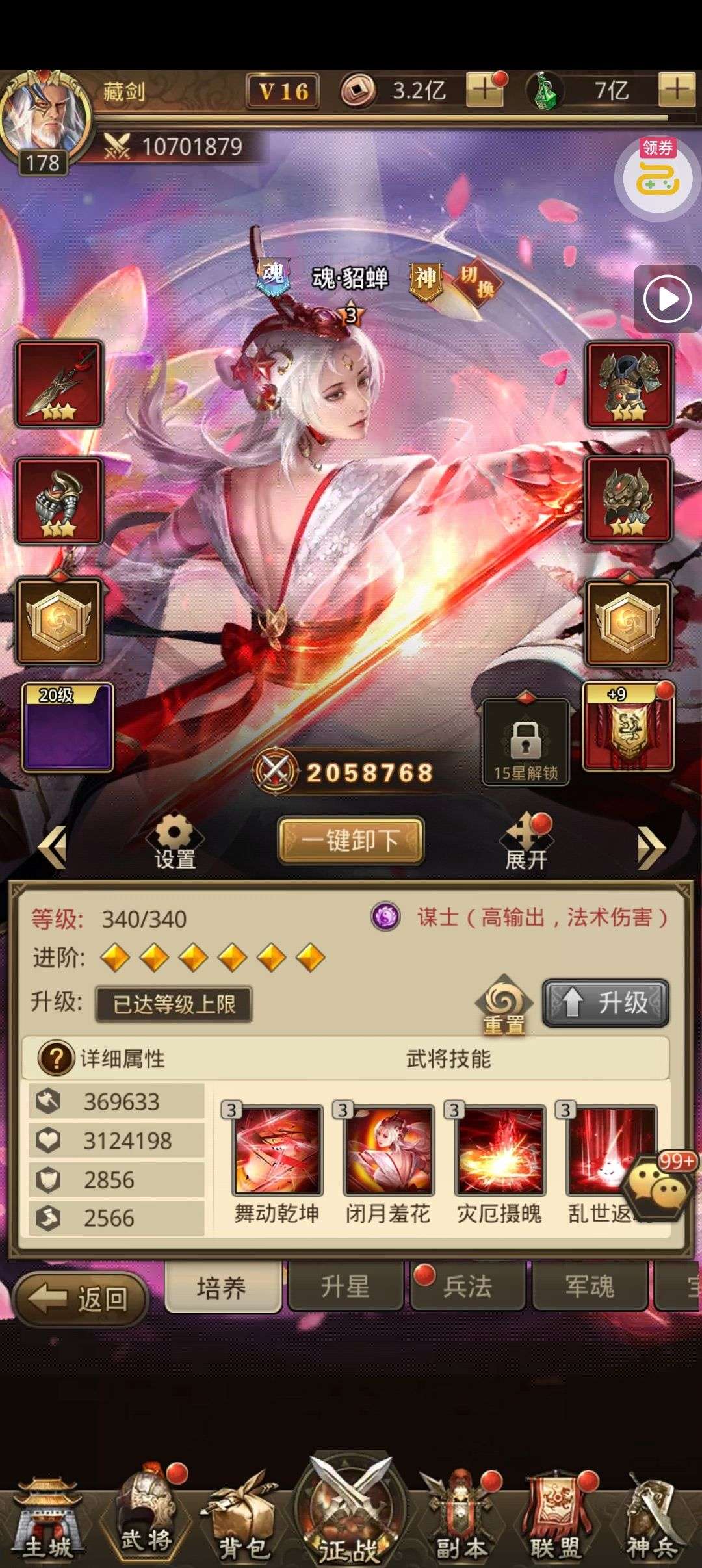Open the 设置 gear

[x=175, y=841]
